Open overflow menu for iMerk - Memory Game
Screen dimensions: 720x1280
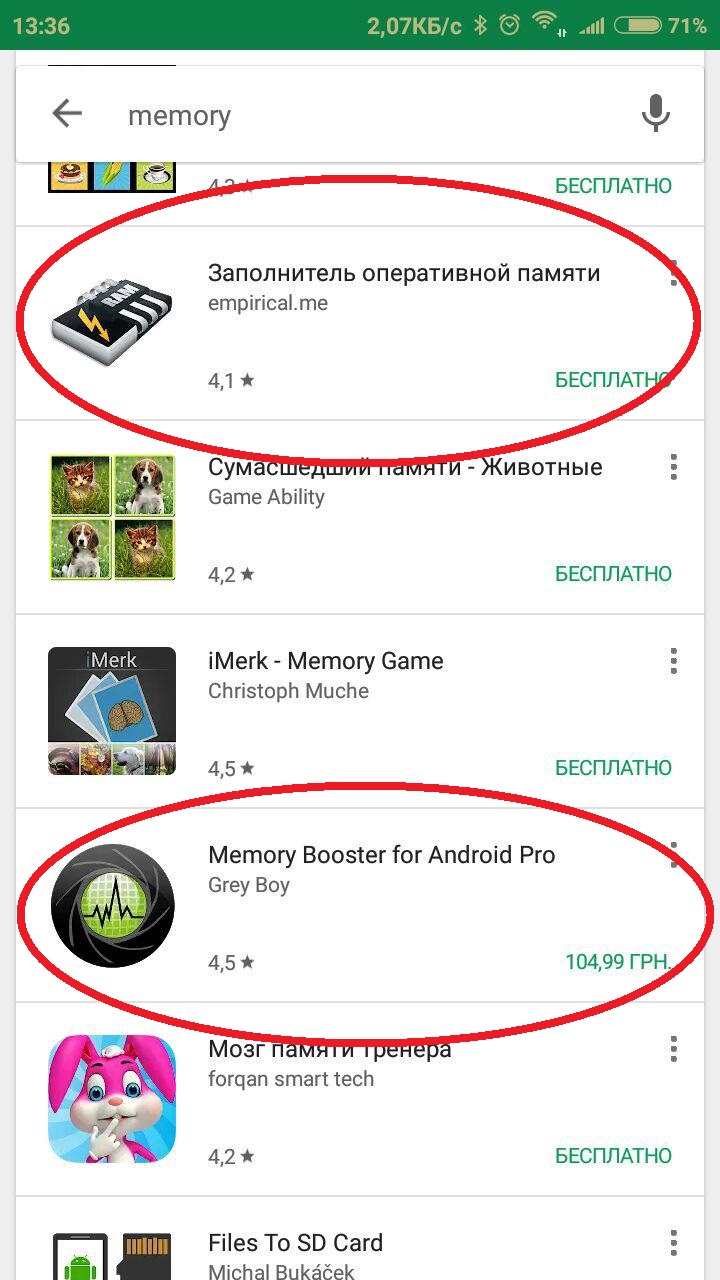pos(674,661)
